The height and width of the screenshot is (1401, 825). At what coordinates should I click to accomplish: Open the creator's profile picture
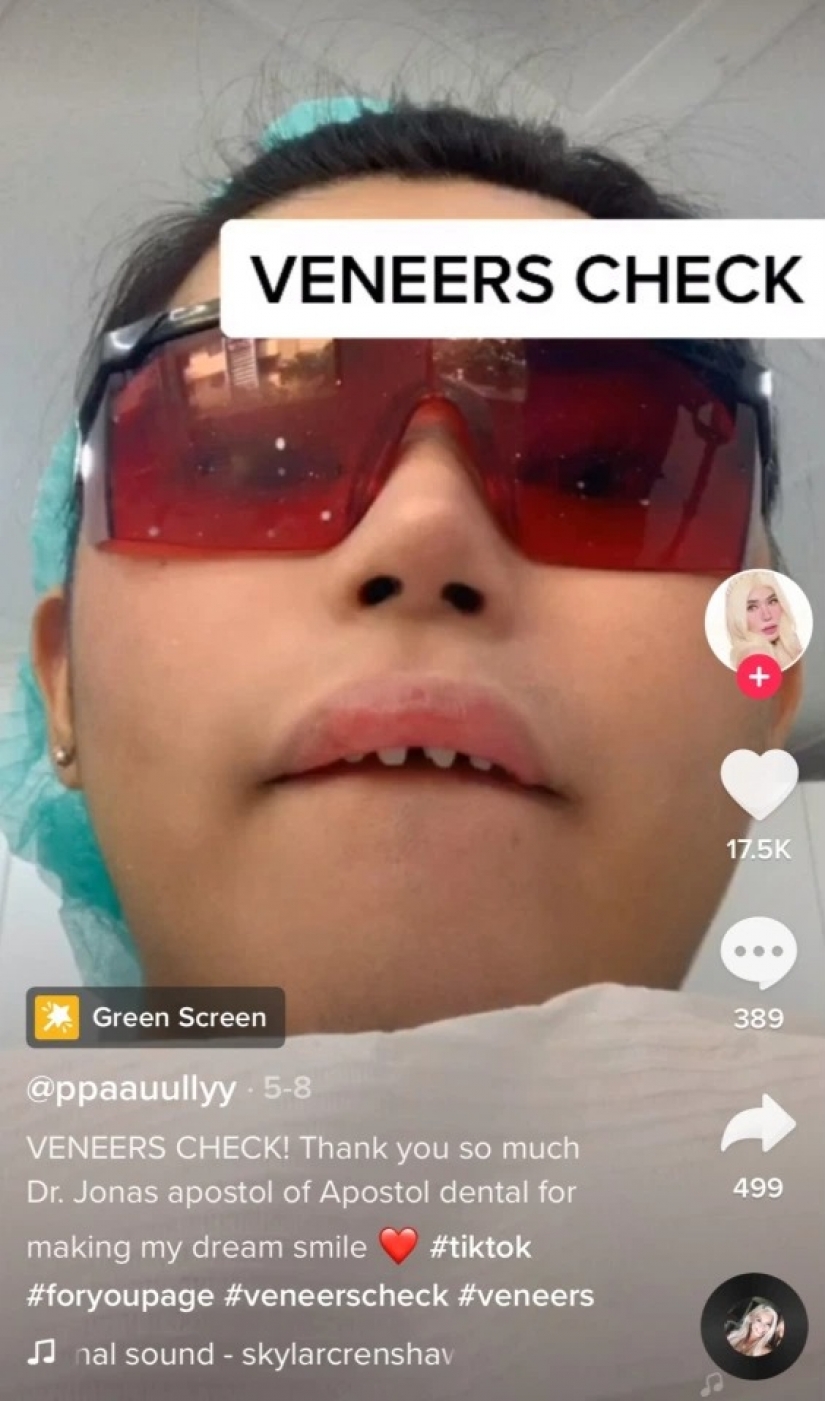coord(758,622)
